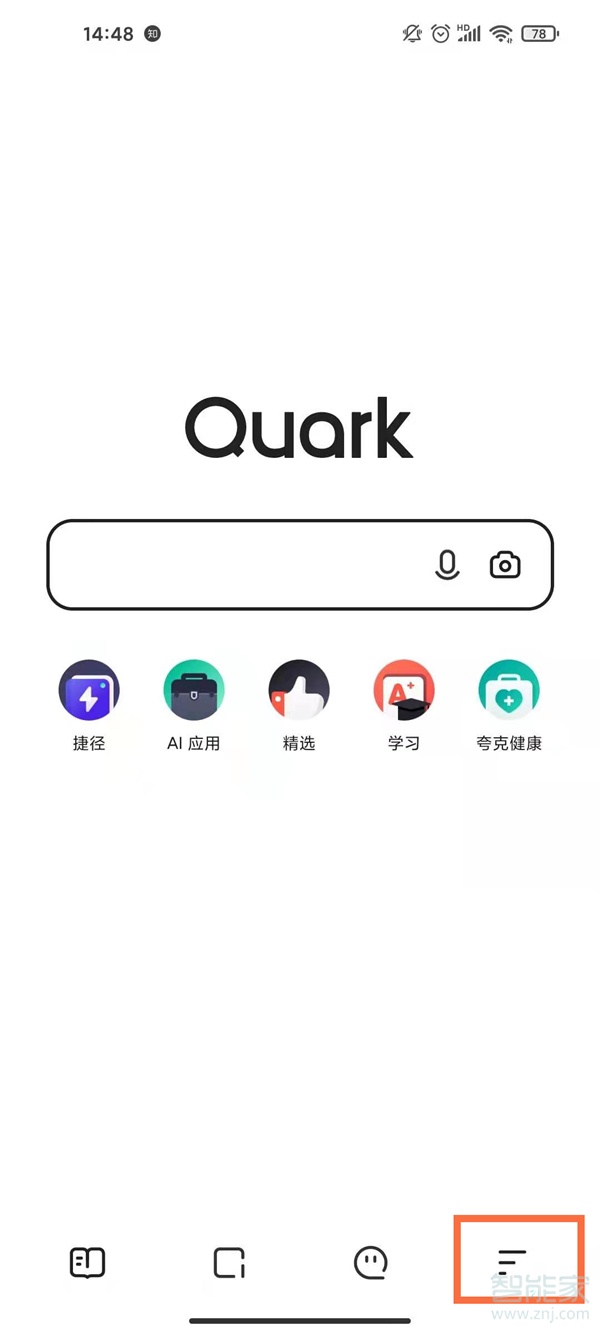This screenshot has width=600, height=1333.
Task: Start voice search with the microphone
Action: tap(447, 565)
